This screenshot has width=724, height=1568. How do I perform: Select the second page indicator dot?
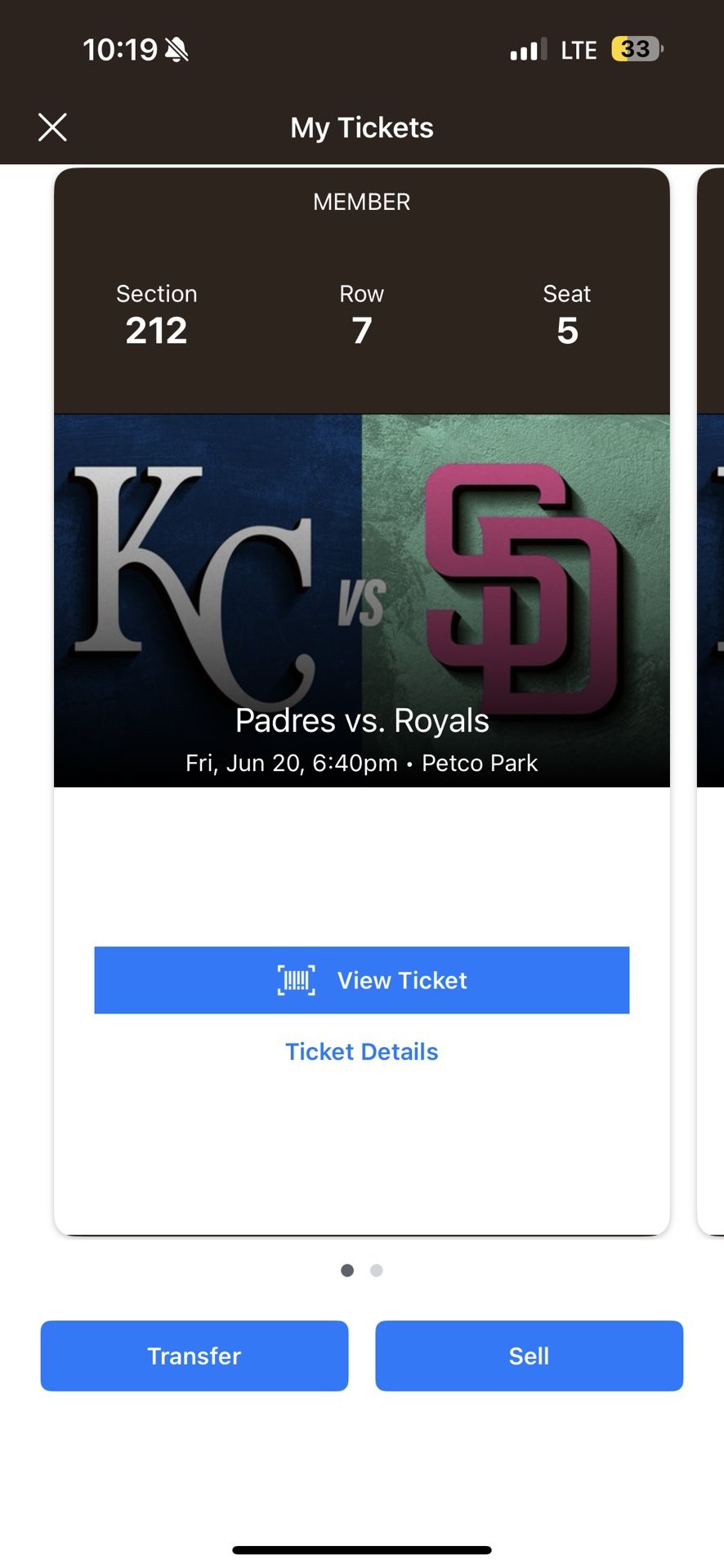[x=377, y=1270]
